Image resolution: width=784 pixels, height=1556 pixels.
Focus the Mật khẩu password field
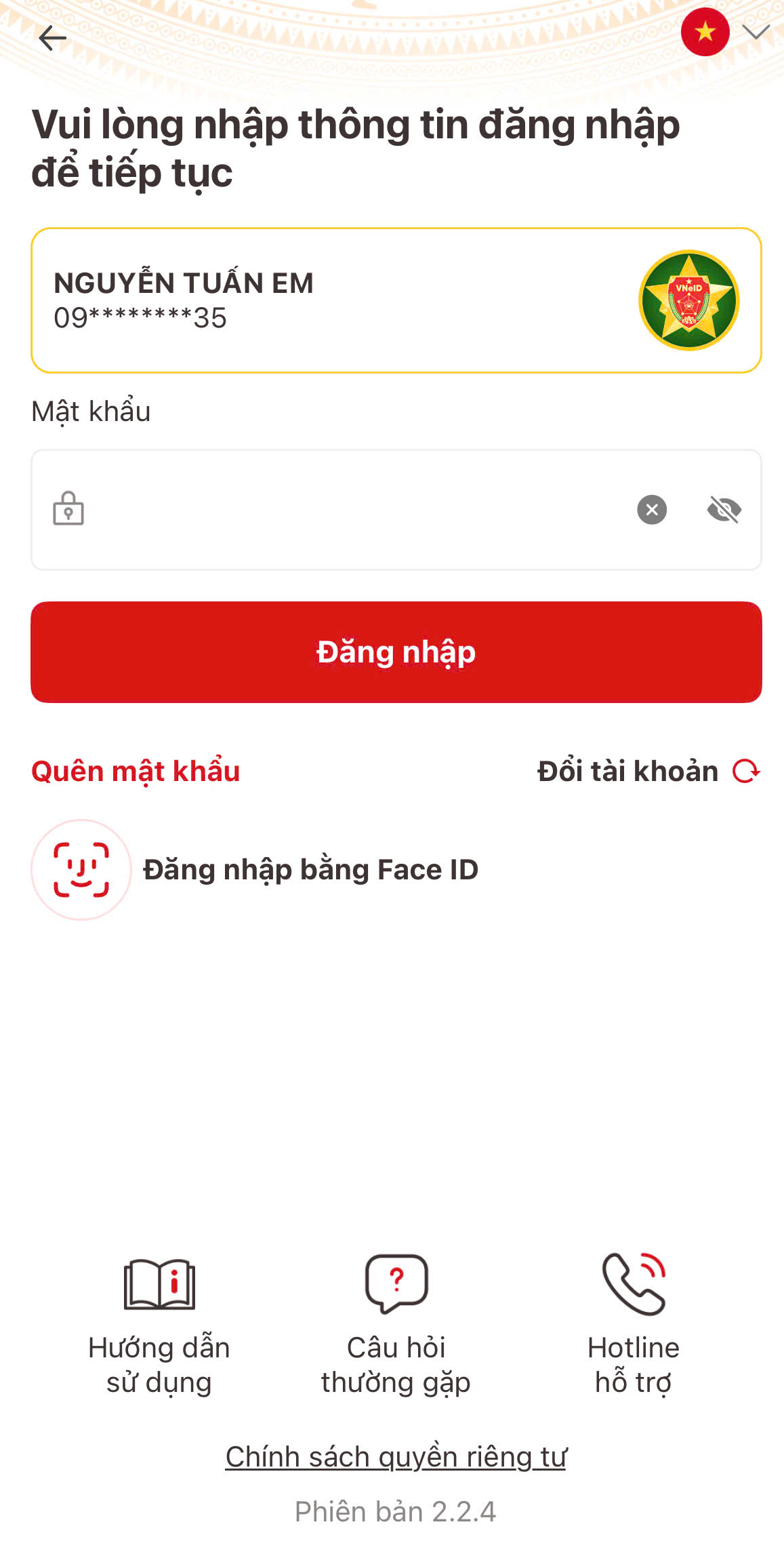[352, 510]
